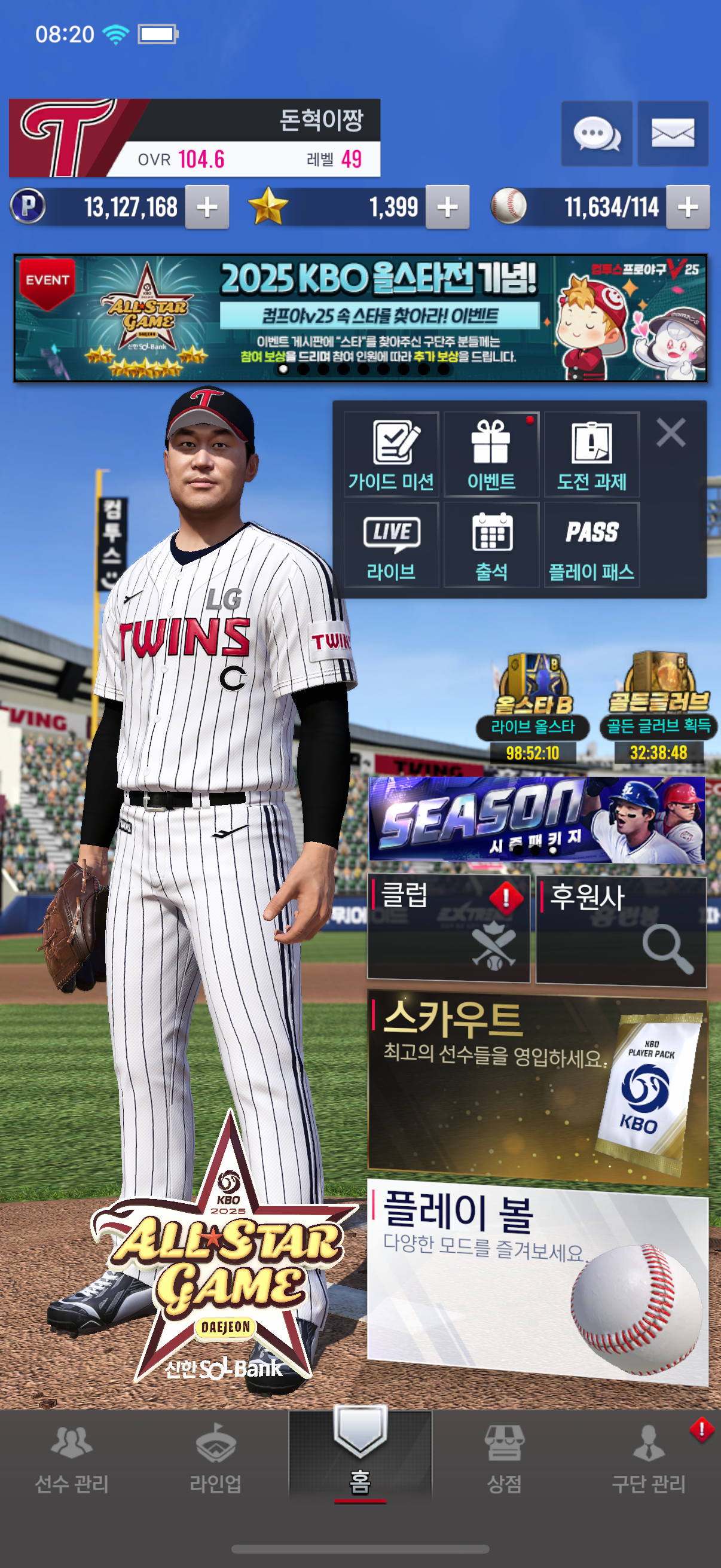Open the 후원사 sponsor card
The height and width of the screenshot is (1568, 721).
[621, 929]
